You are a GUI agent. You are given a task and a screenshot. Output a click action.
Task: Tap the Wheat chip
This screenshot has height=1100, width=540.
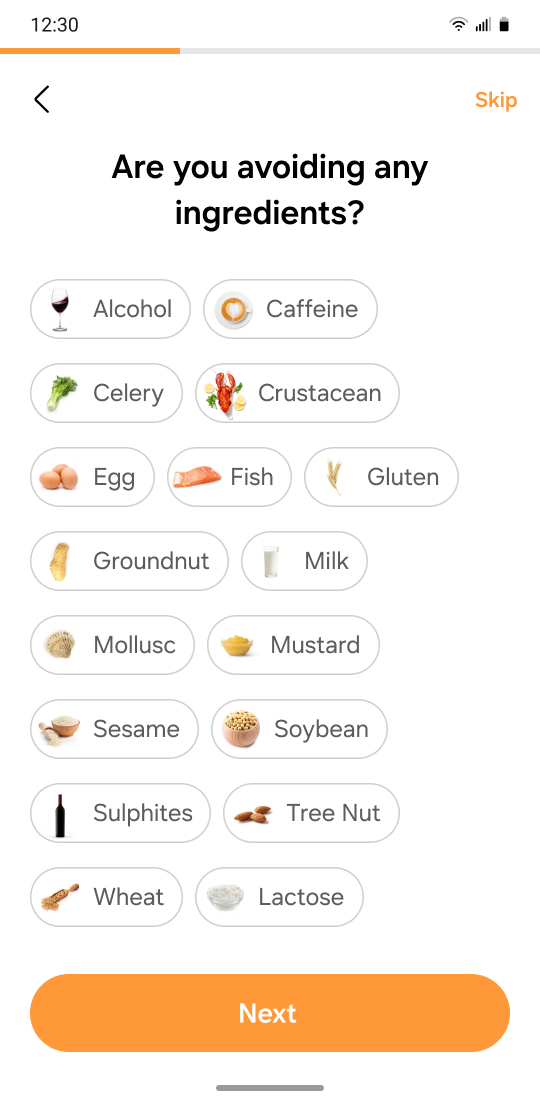point(106,897)
